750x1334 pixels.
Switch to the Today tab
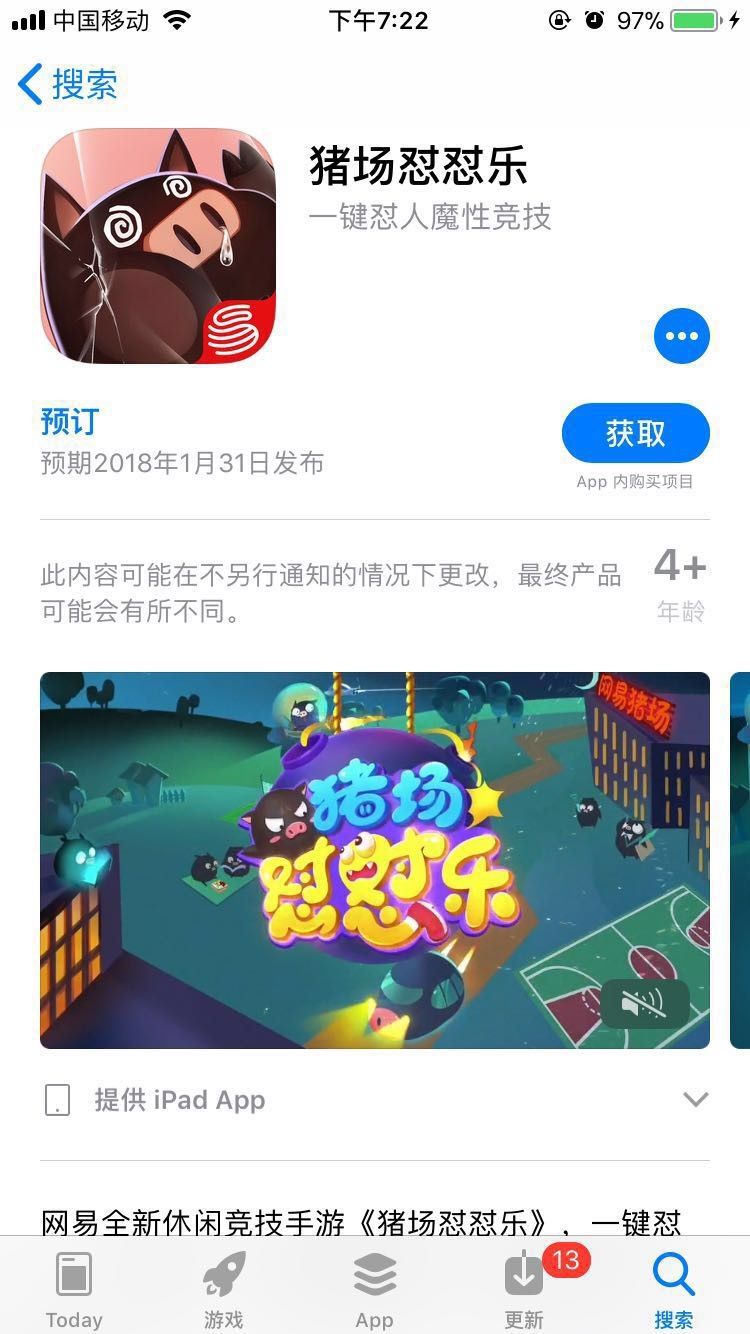point(74,1289)
